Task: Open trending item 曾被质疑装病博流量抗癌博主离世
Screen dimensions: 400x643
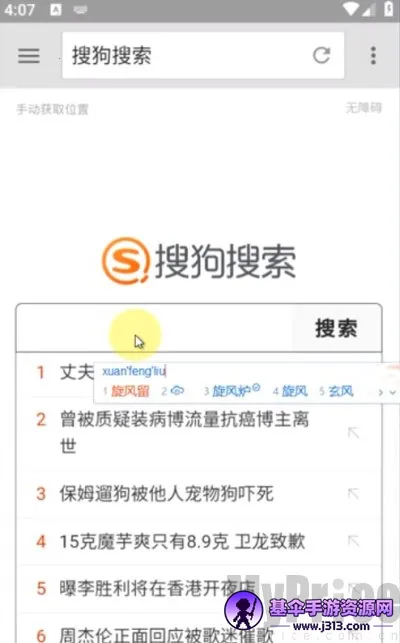Action: 184,432
